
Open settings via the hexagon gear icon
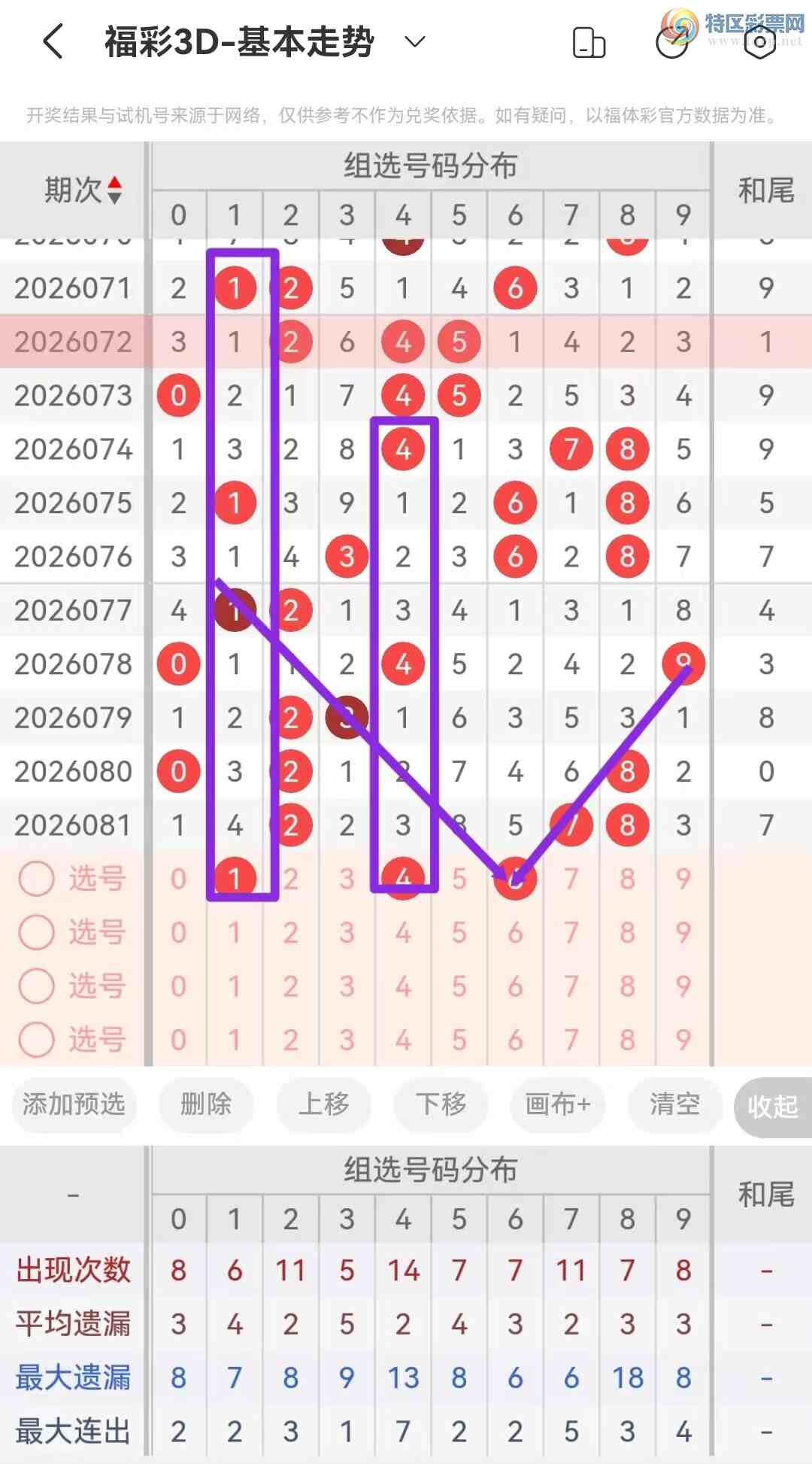coord(759,41)
